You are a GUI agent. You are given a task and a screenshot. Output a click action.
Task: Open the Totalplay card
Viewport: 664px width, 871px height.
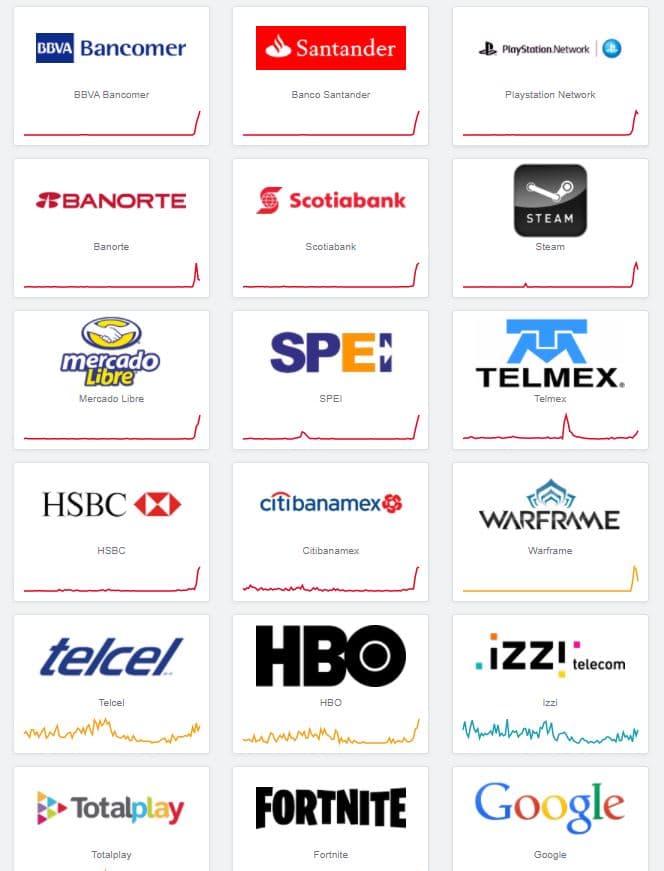(x=111, y=820)
